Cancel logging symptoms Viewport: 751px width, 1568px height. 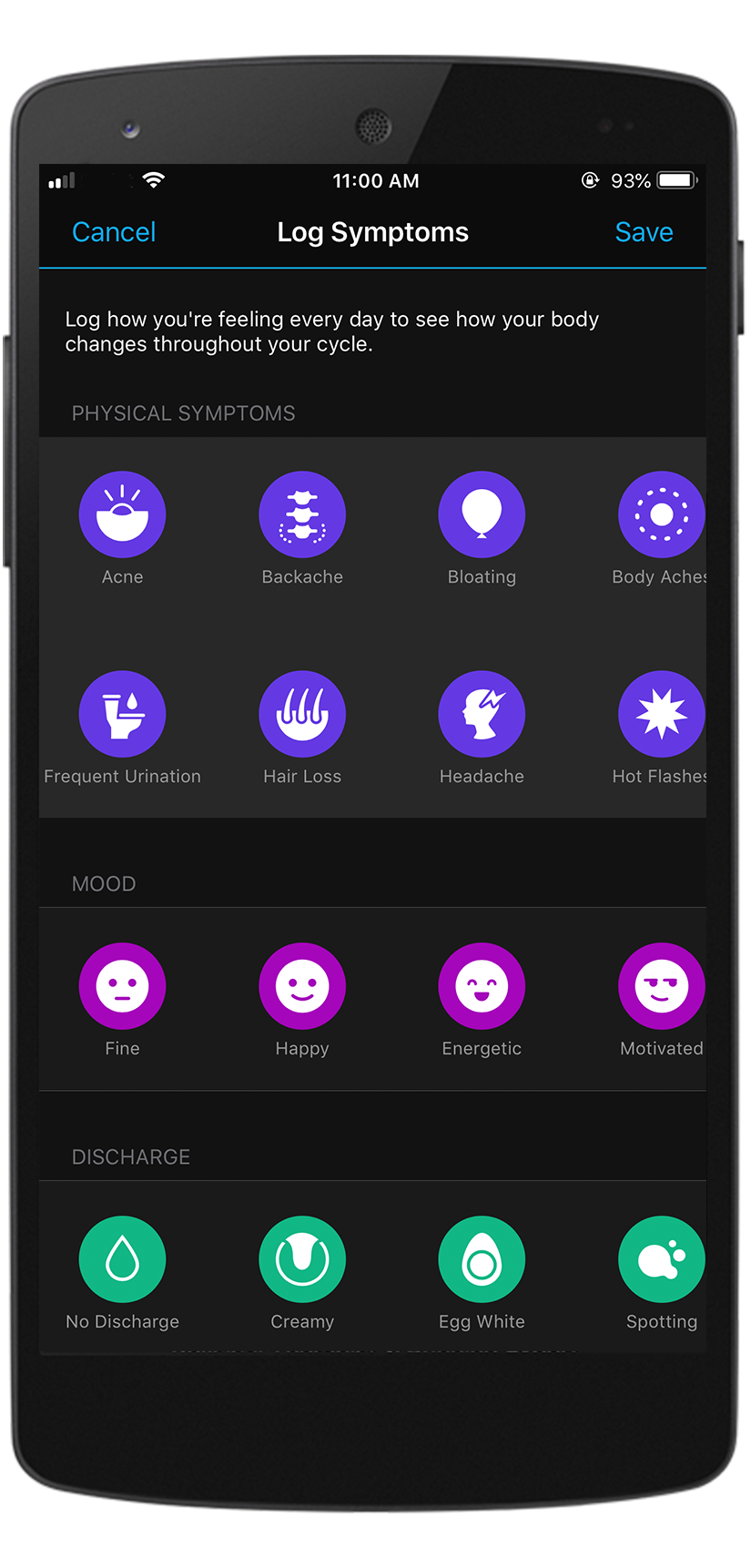[x=114, y=232]
